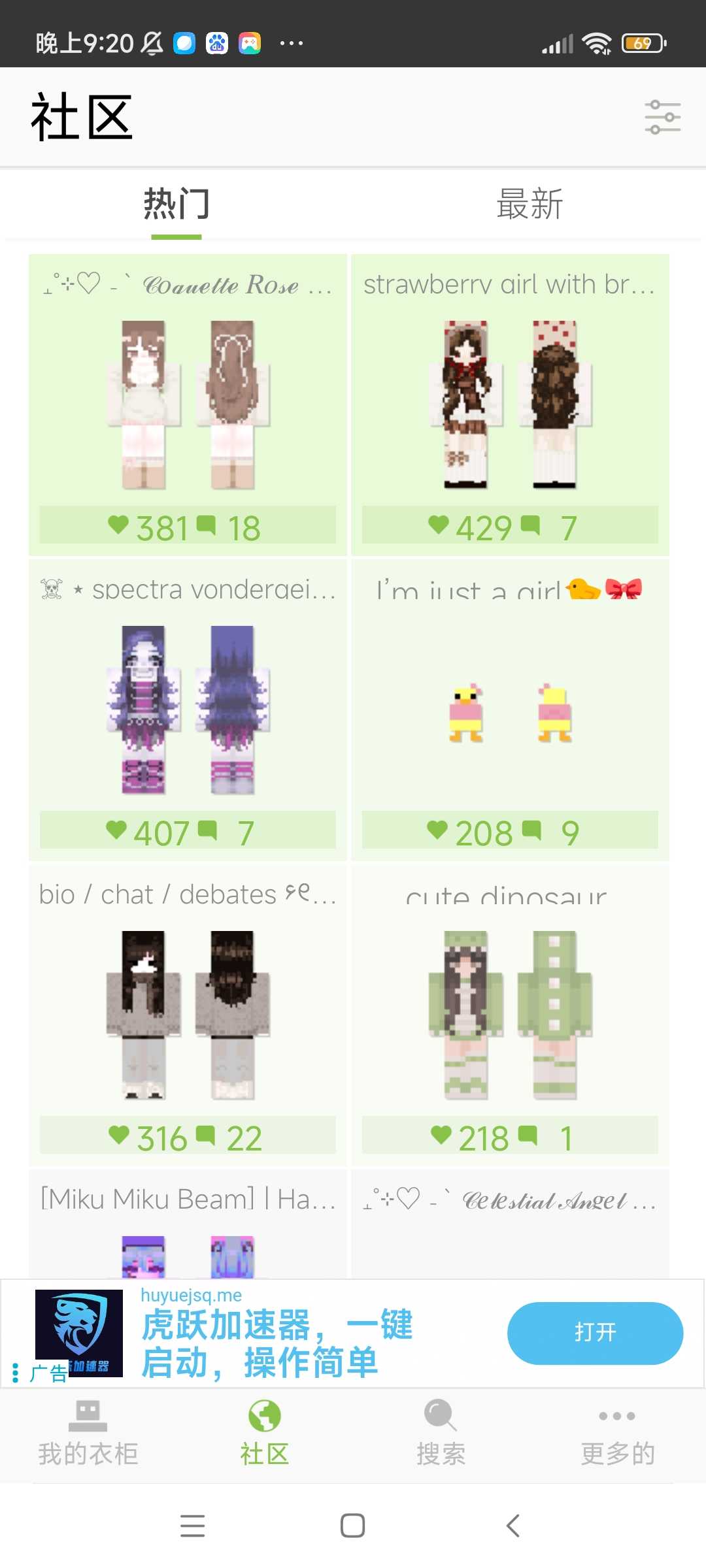Tap the 社区 bottom navigation item
The width and height of the screenshot is (706, 1568).
point(265,1433)
